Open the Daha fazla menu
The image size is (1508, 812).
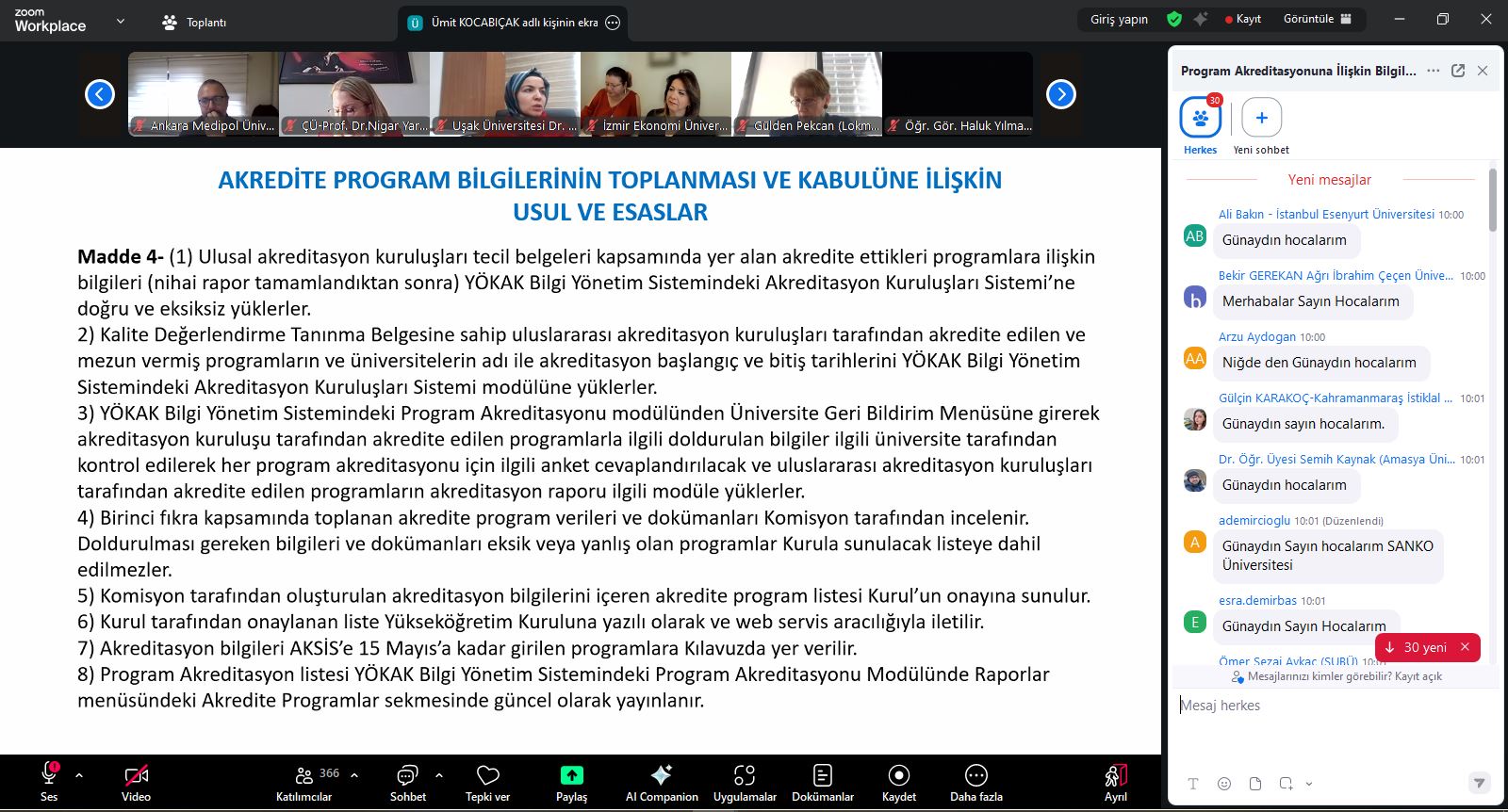coord(976,781)
